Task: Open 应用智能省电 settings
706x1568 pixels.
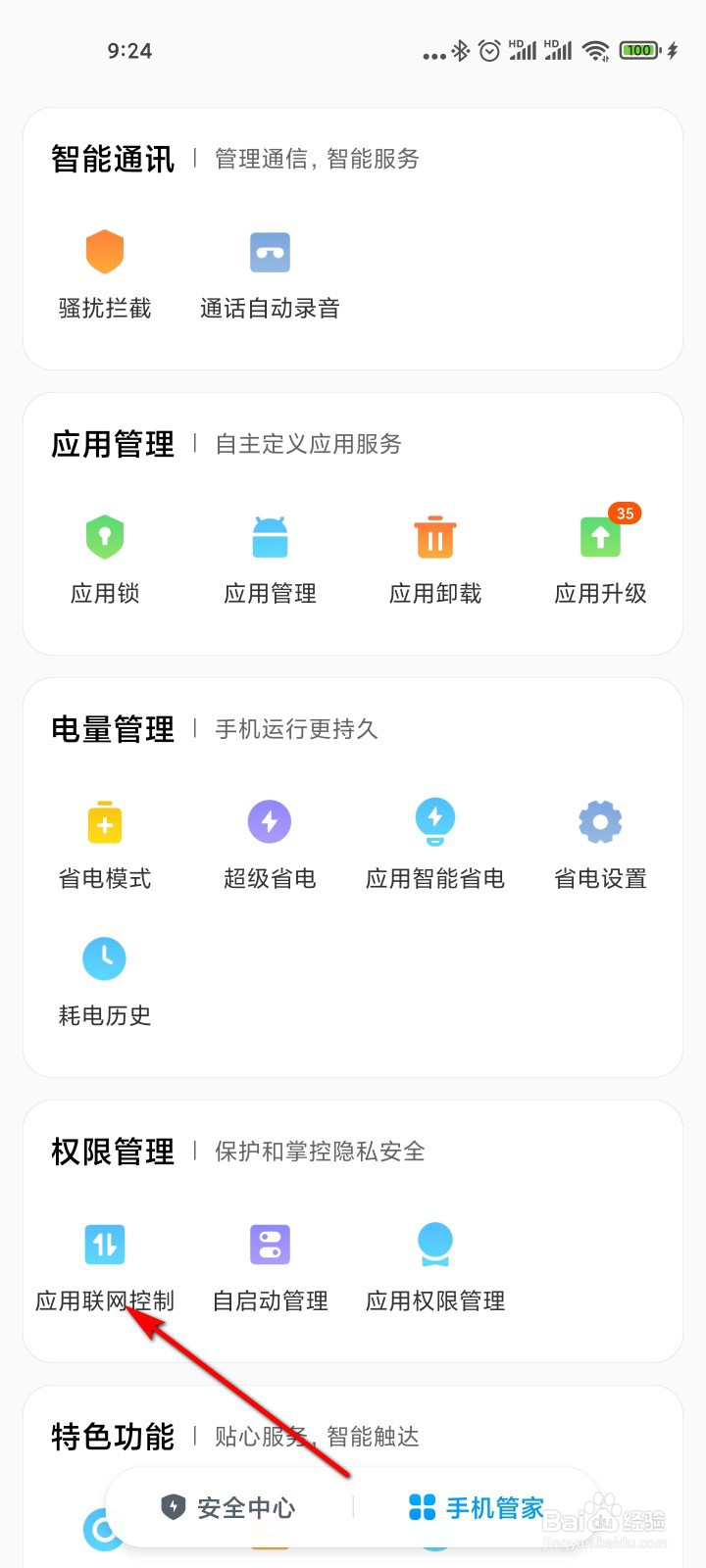Action: click(x=435, y=846)
